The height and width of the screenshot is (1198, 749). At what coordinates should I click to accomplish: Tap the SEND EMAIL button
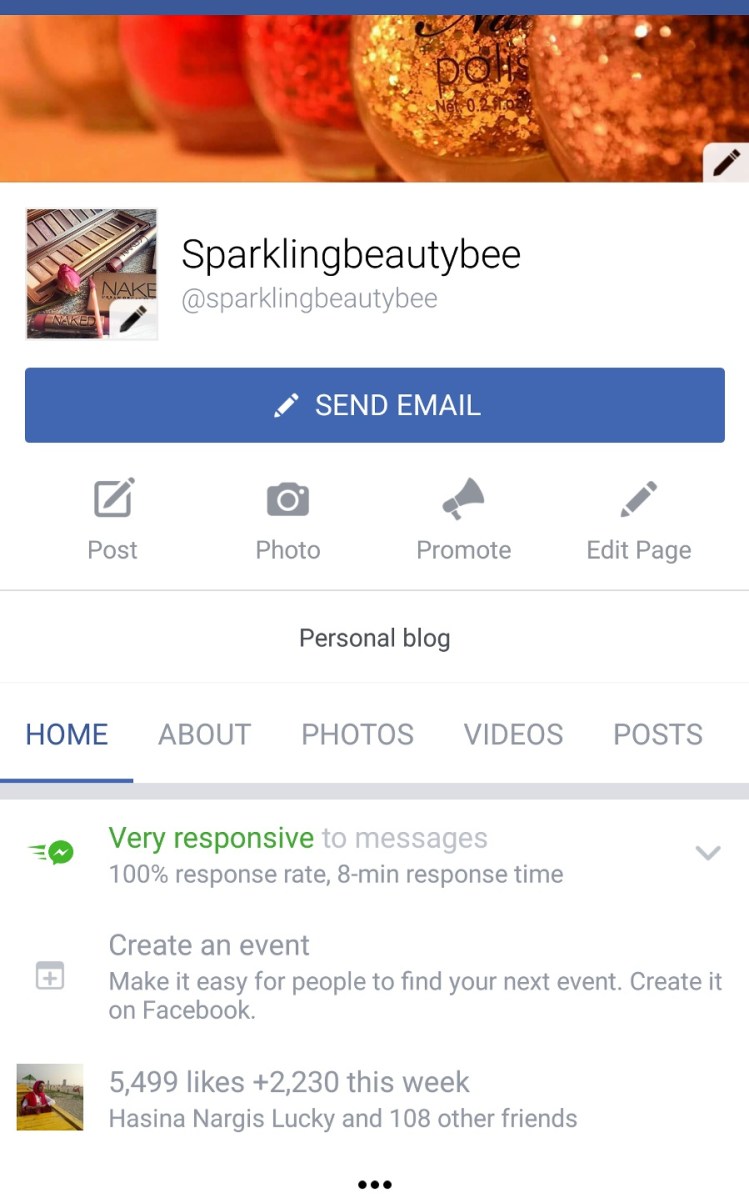375,405
